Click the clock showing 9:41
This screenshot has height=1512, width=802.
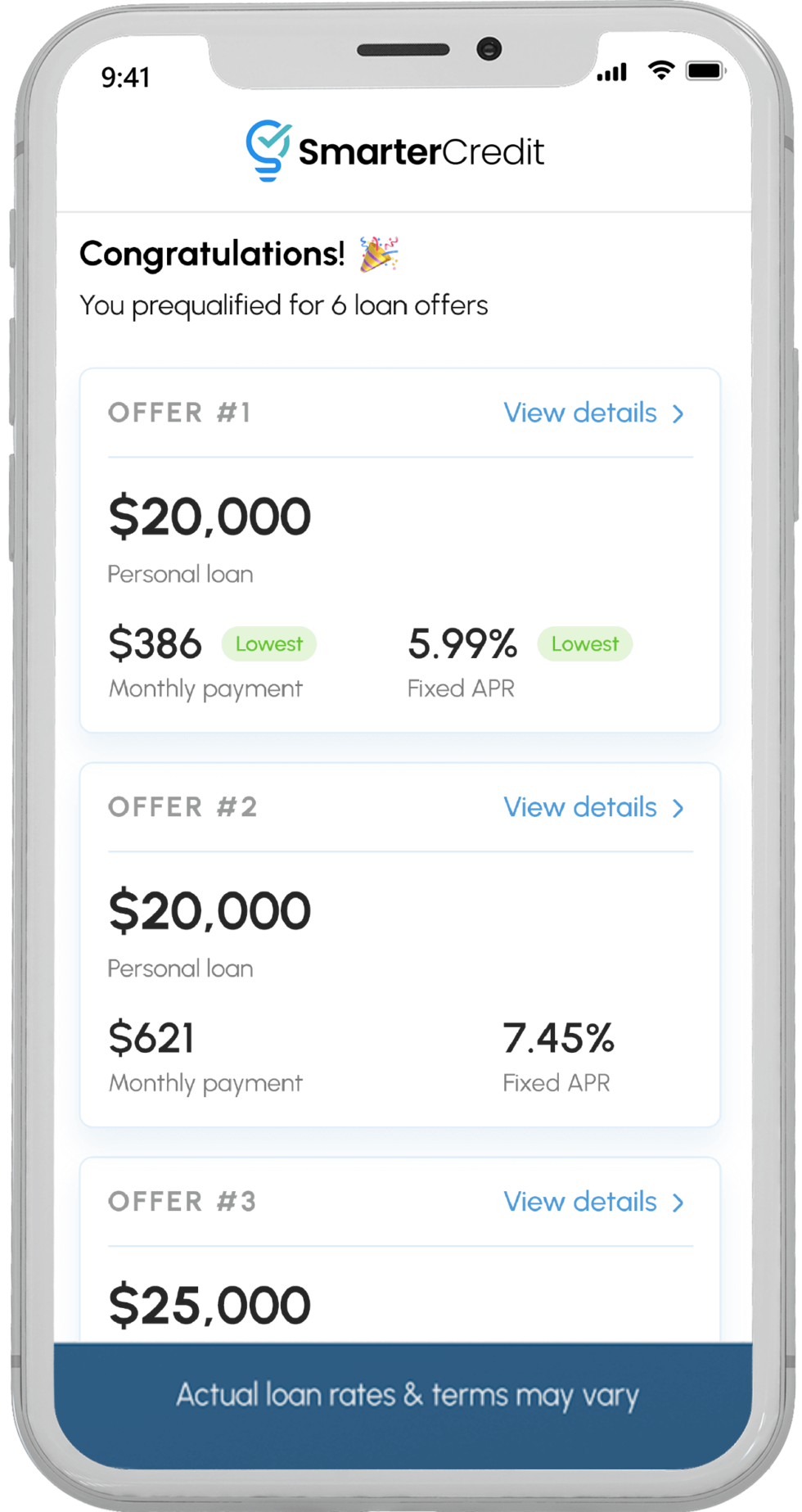click(124, 77)
